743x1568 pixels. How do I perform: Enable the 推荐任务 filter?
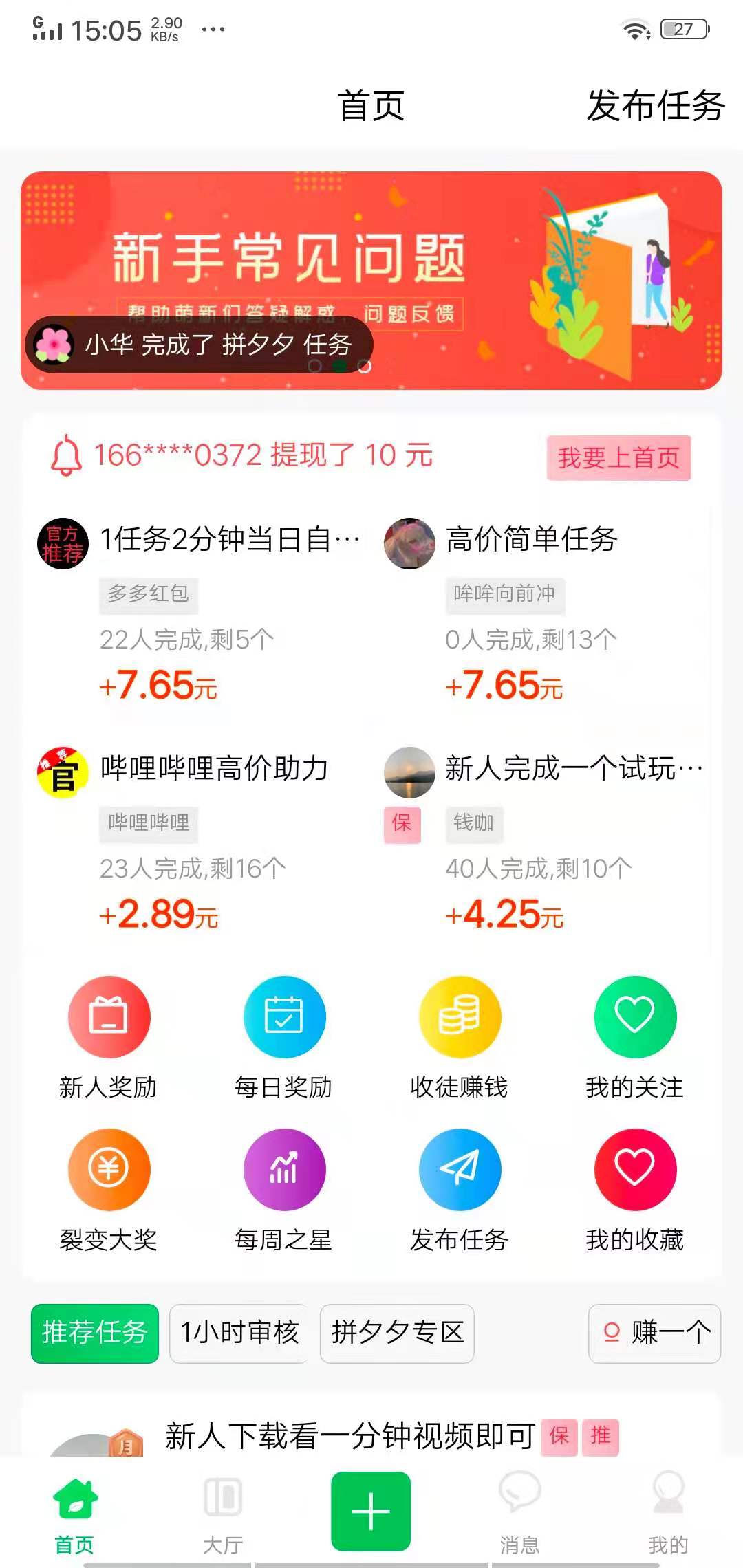(x=94, y=1333)
